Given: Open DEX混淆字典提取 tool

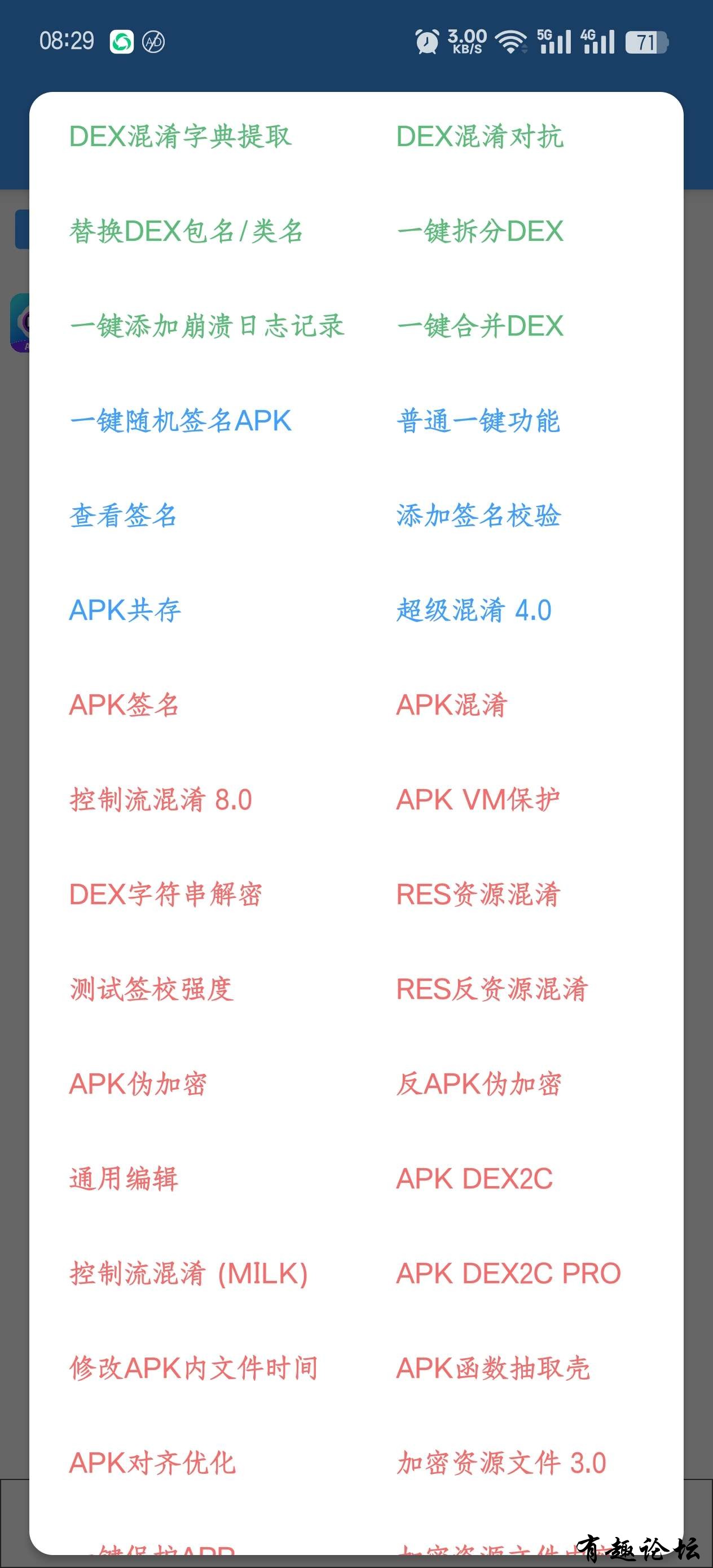Looking at the screenshot, I should [181, 136].
